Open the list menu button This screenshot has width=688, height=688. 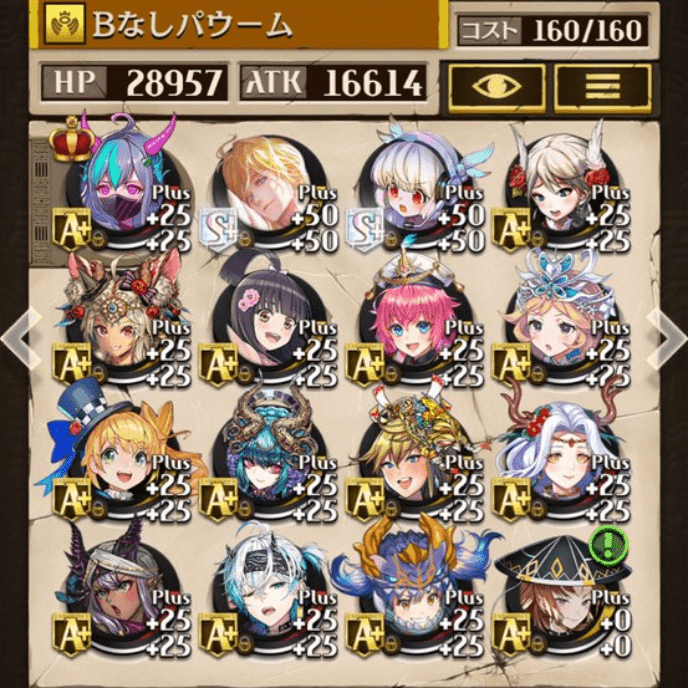click(x=602, y=86)
